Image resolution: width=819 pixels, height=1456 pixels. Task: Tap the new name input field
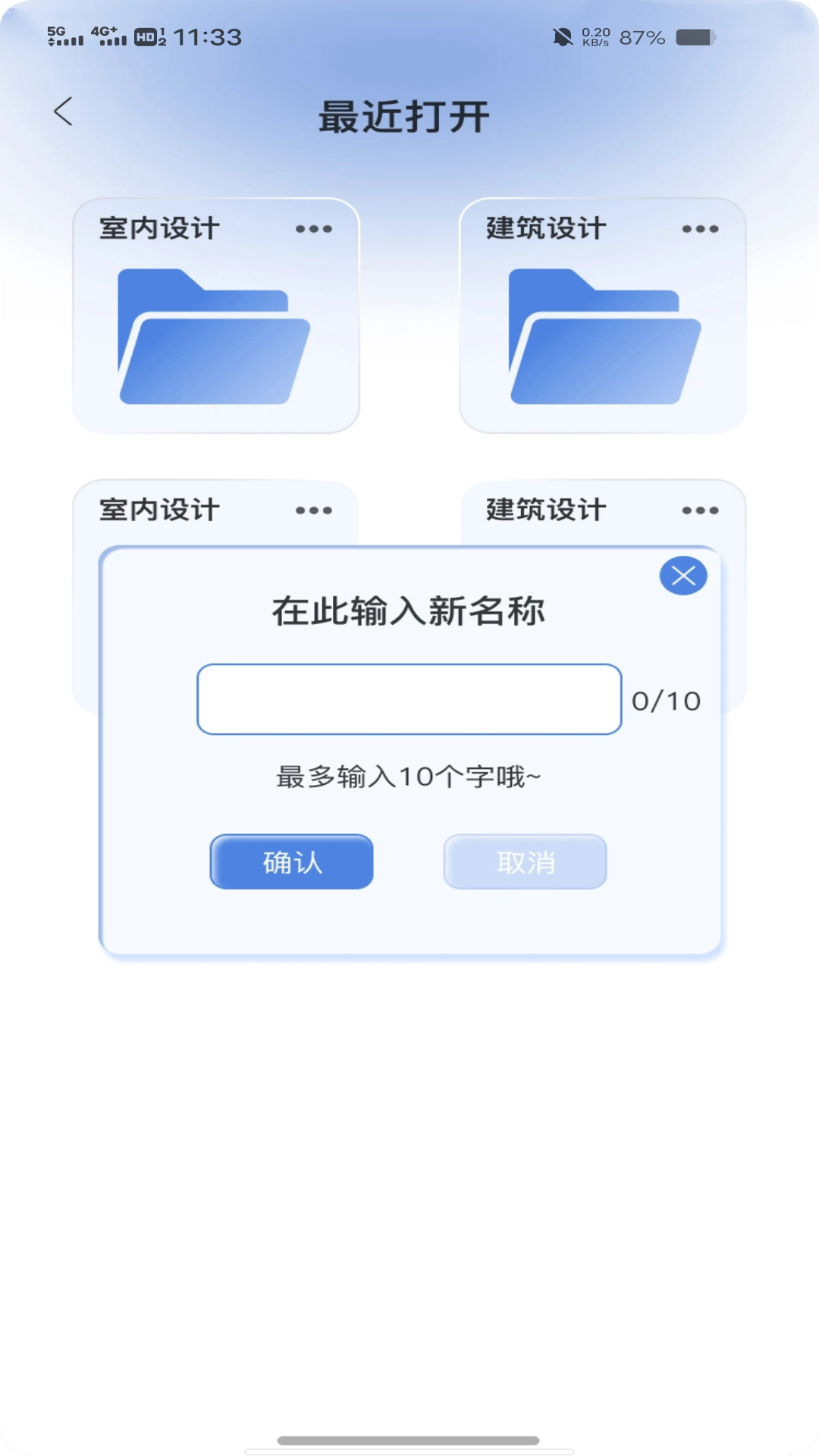click(x=409, y=699)
